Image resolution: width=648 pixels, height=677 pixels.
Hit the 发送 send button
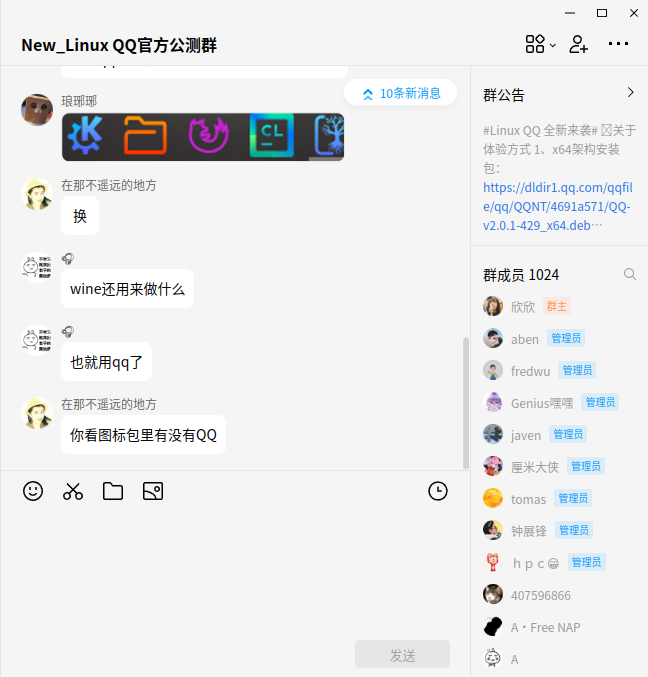pos(402,655)
